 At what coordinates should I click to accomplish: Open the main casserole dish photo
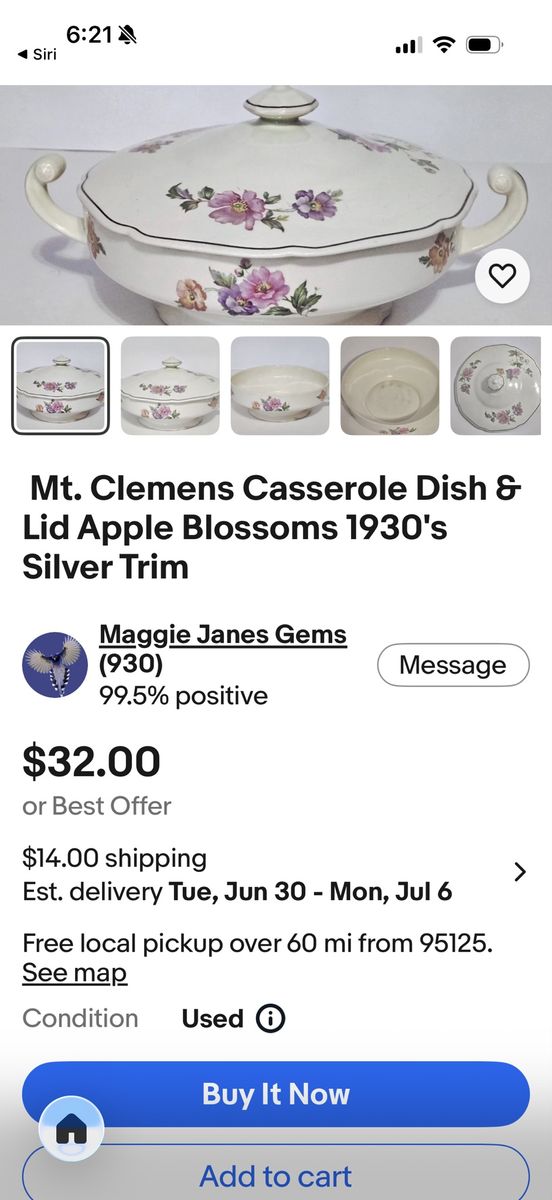276,205
